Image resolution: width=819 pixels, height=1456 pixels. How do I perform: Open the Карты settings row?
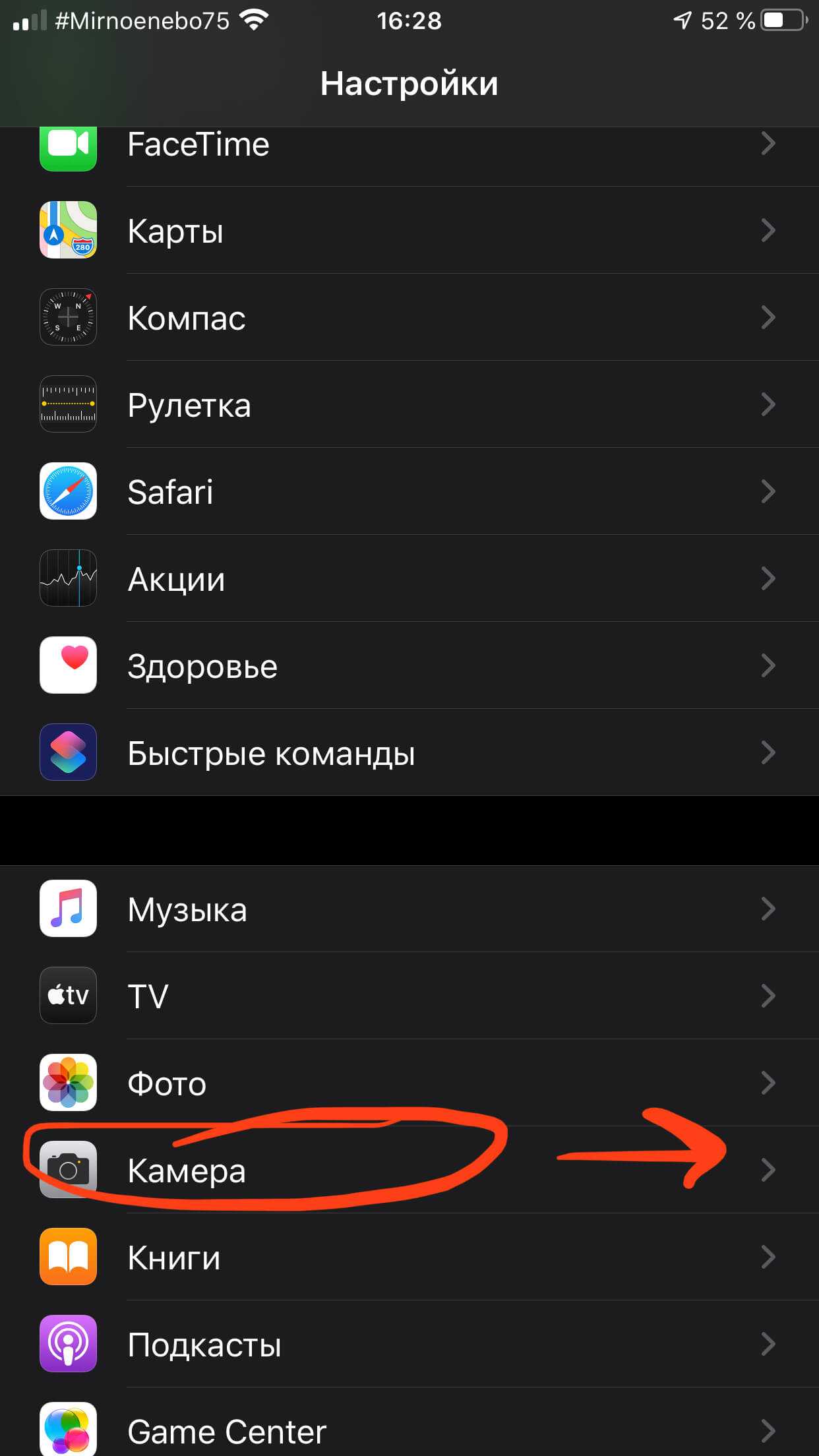pyautogui.click(x=409, y=231)
